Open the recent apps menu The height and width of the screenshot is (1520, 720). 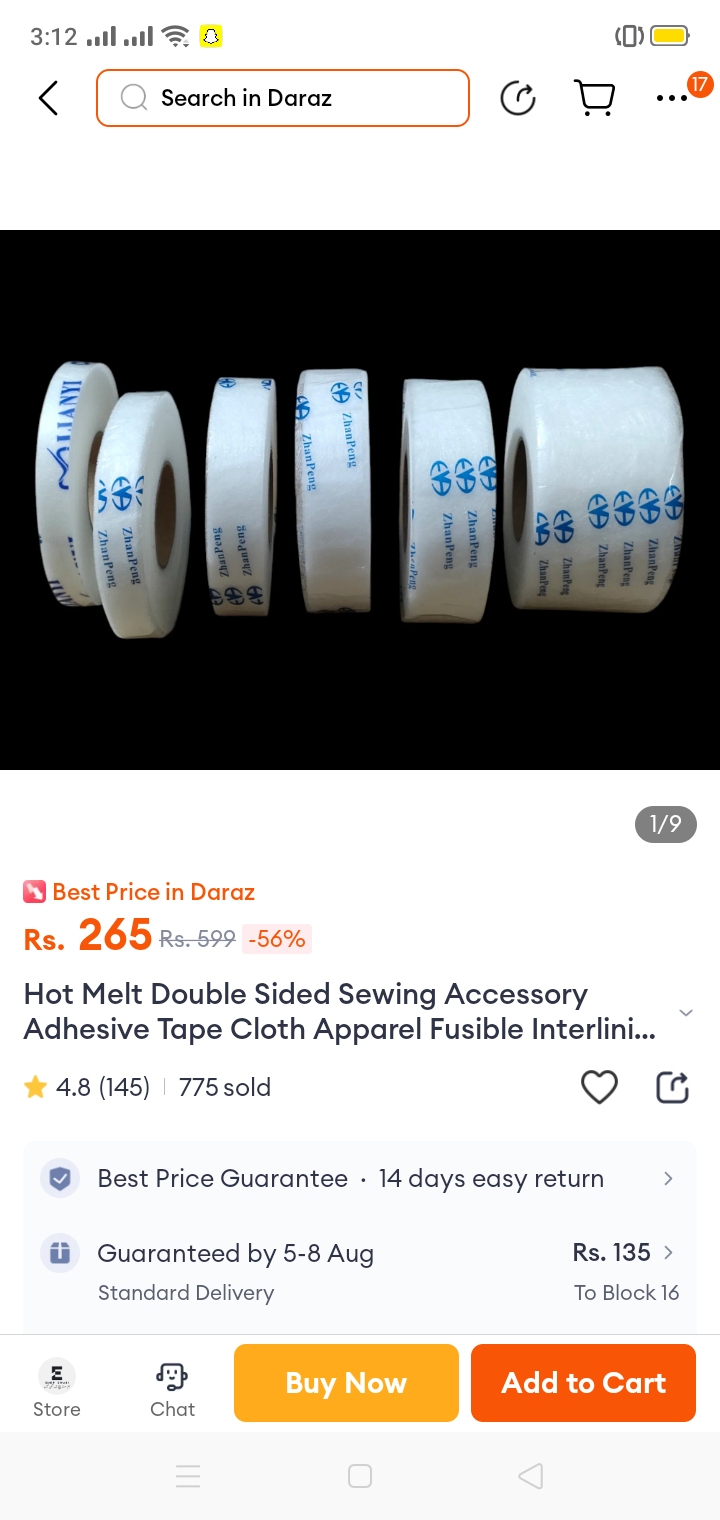click(188, 1476)
